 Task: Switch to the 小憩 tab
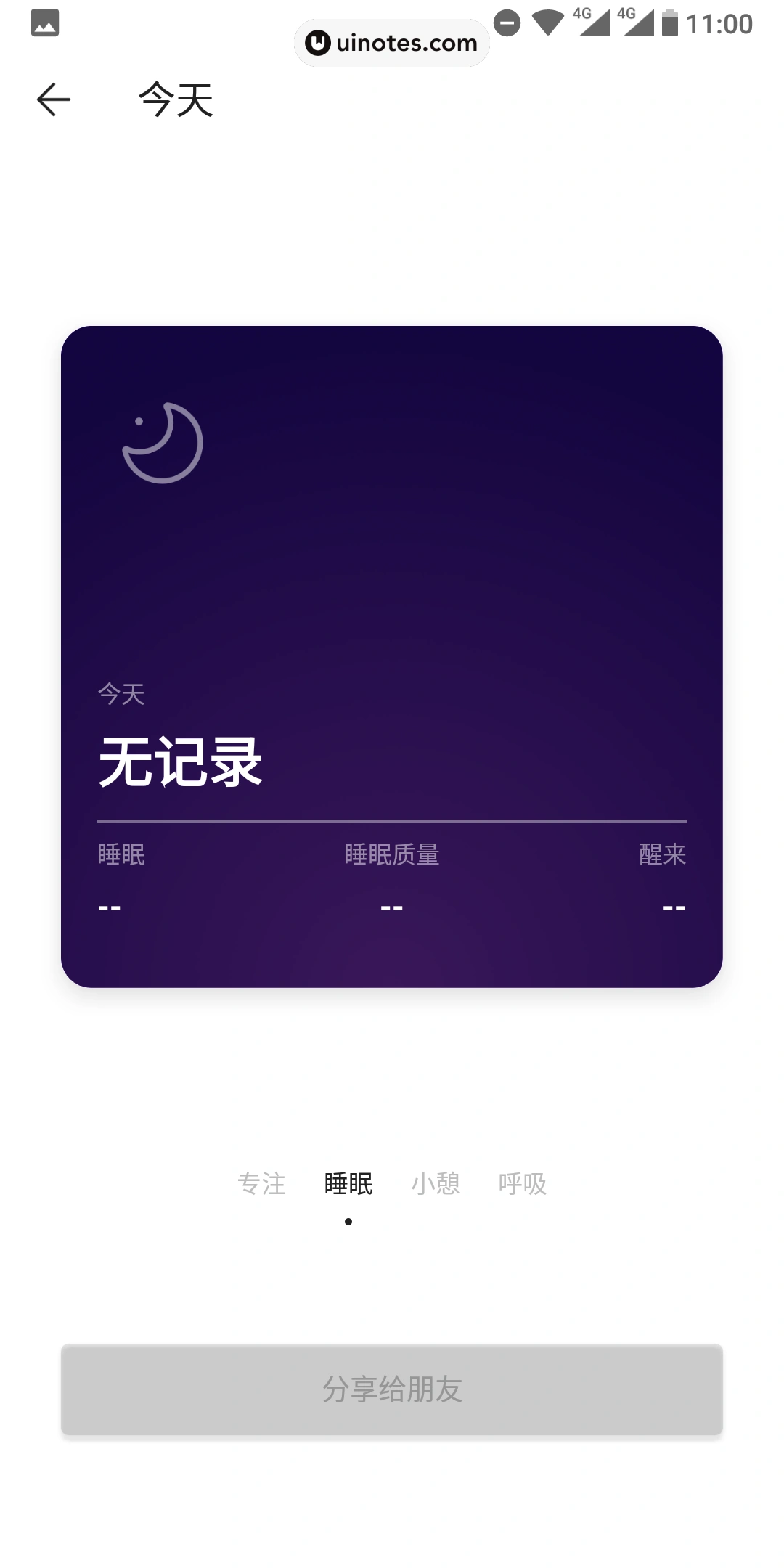point(436,1182)
